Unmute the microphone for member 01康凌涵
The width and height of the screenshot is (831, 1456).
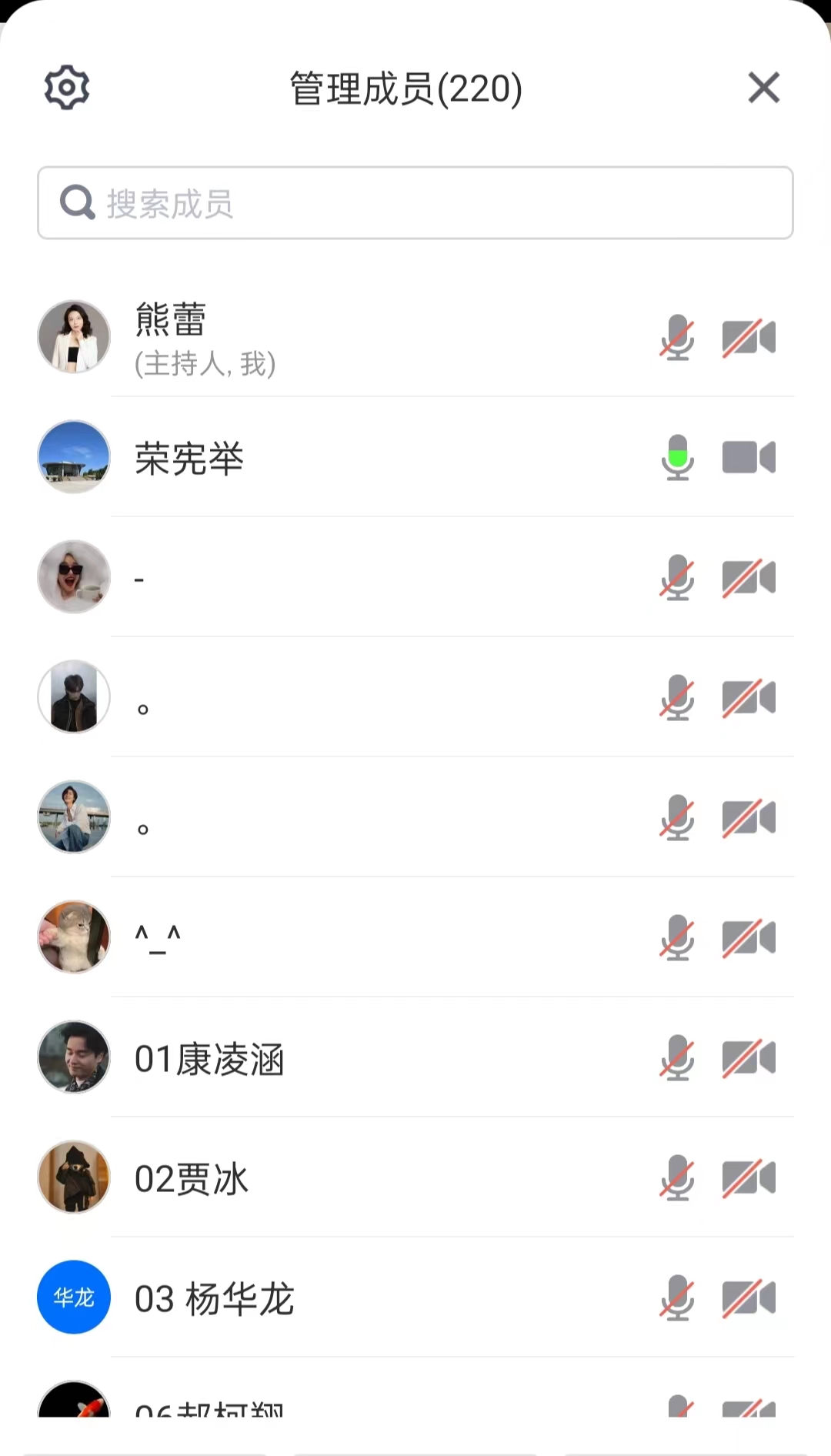pos(676,1058)
